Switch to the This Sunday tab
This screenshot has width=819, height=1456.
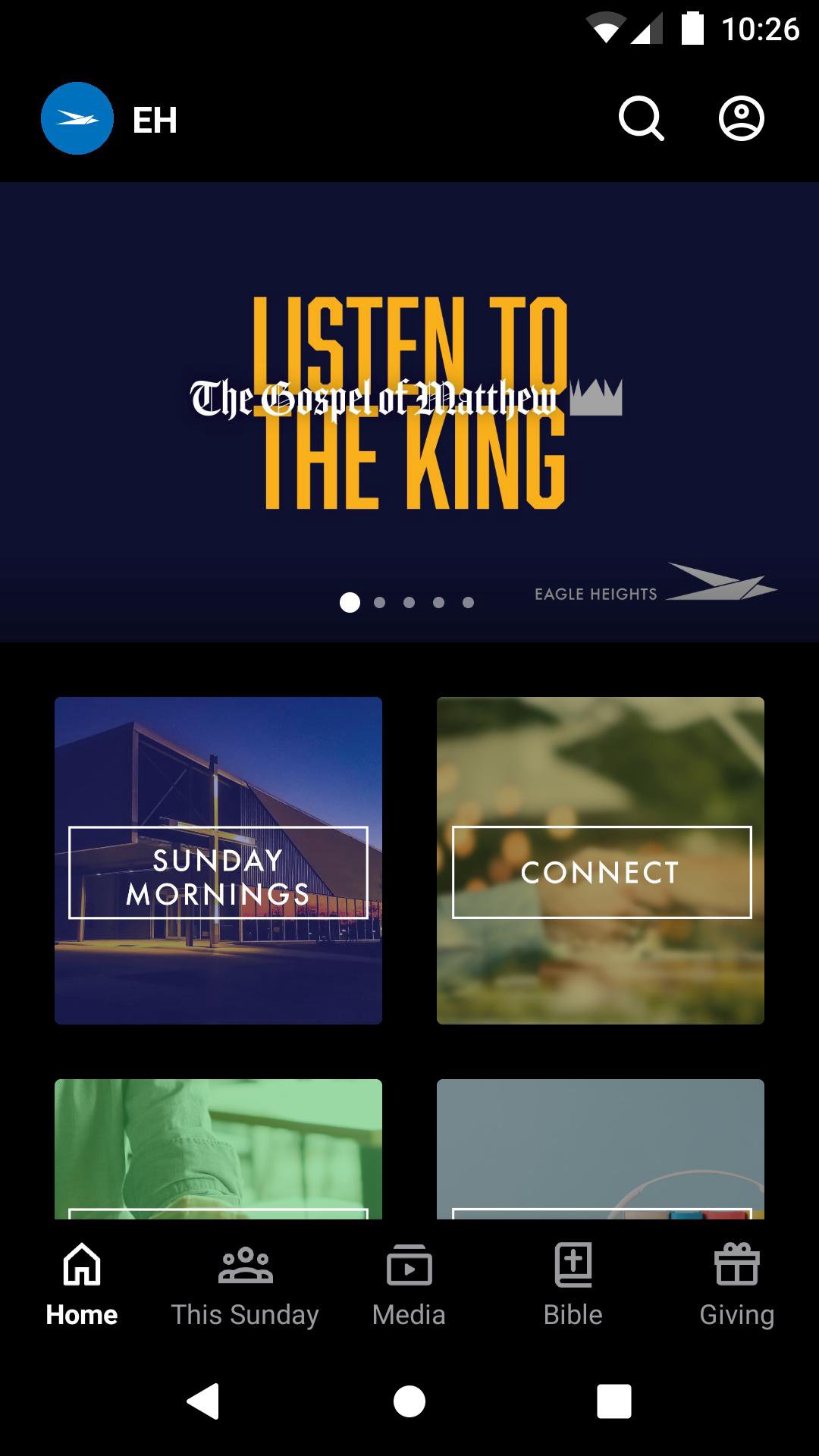tap(245, 1282)
